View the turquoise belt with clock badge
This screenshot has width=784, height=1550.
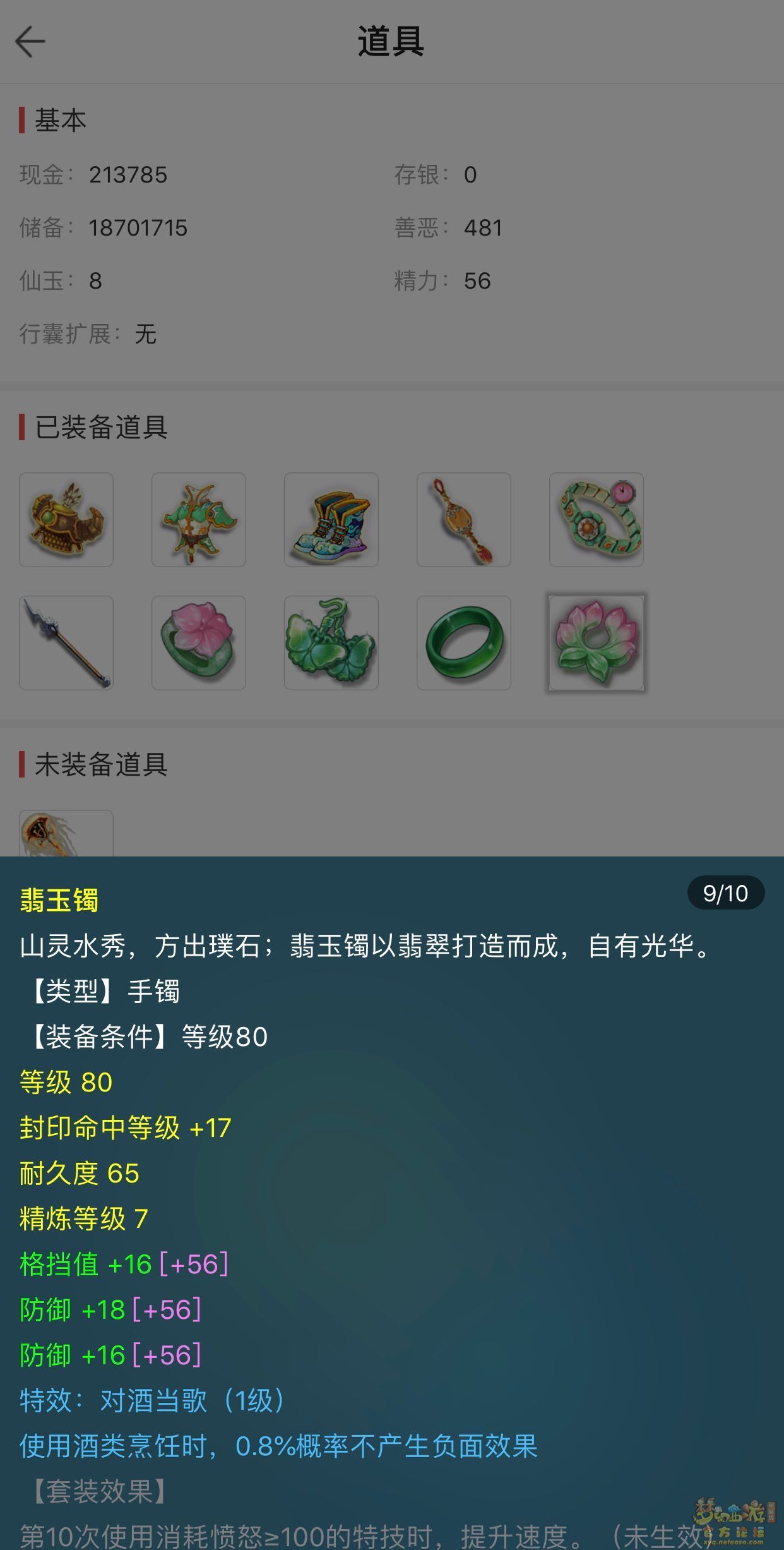pyautogui.click(x=597, y=519)
